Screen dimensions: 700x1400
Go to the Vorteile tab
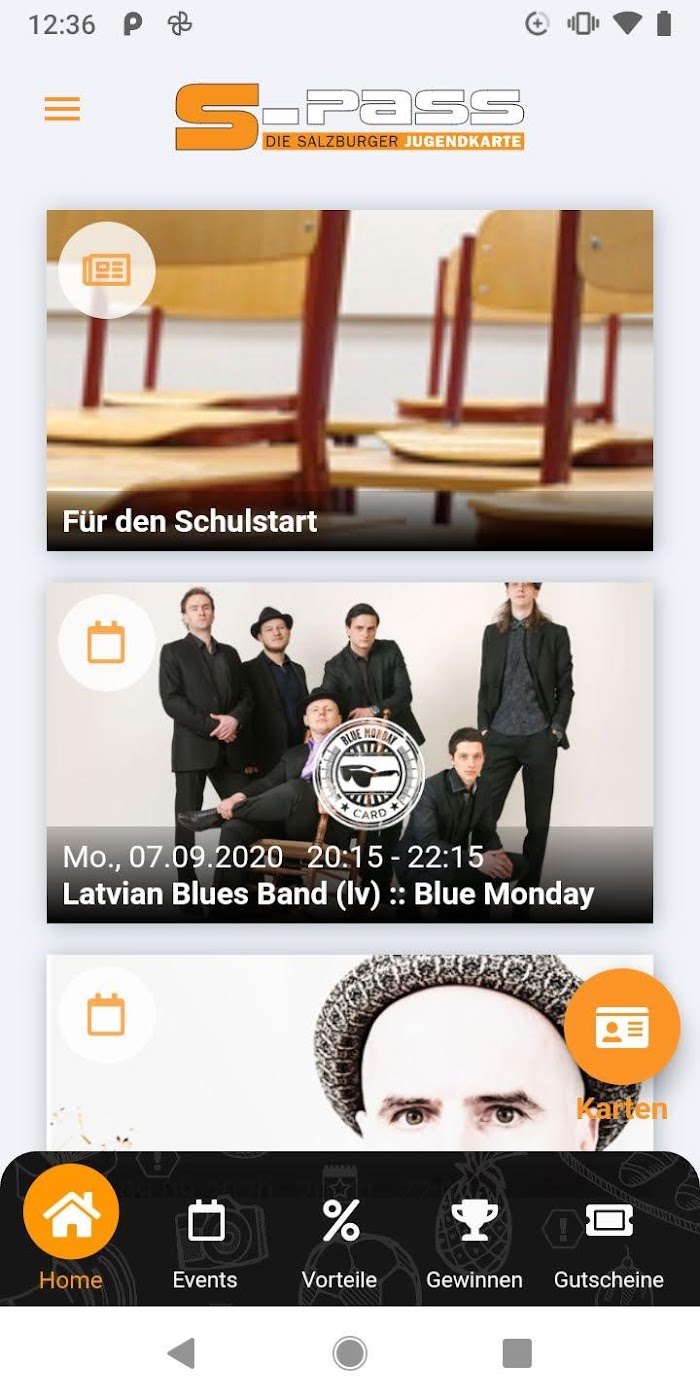click(340, 1243)
